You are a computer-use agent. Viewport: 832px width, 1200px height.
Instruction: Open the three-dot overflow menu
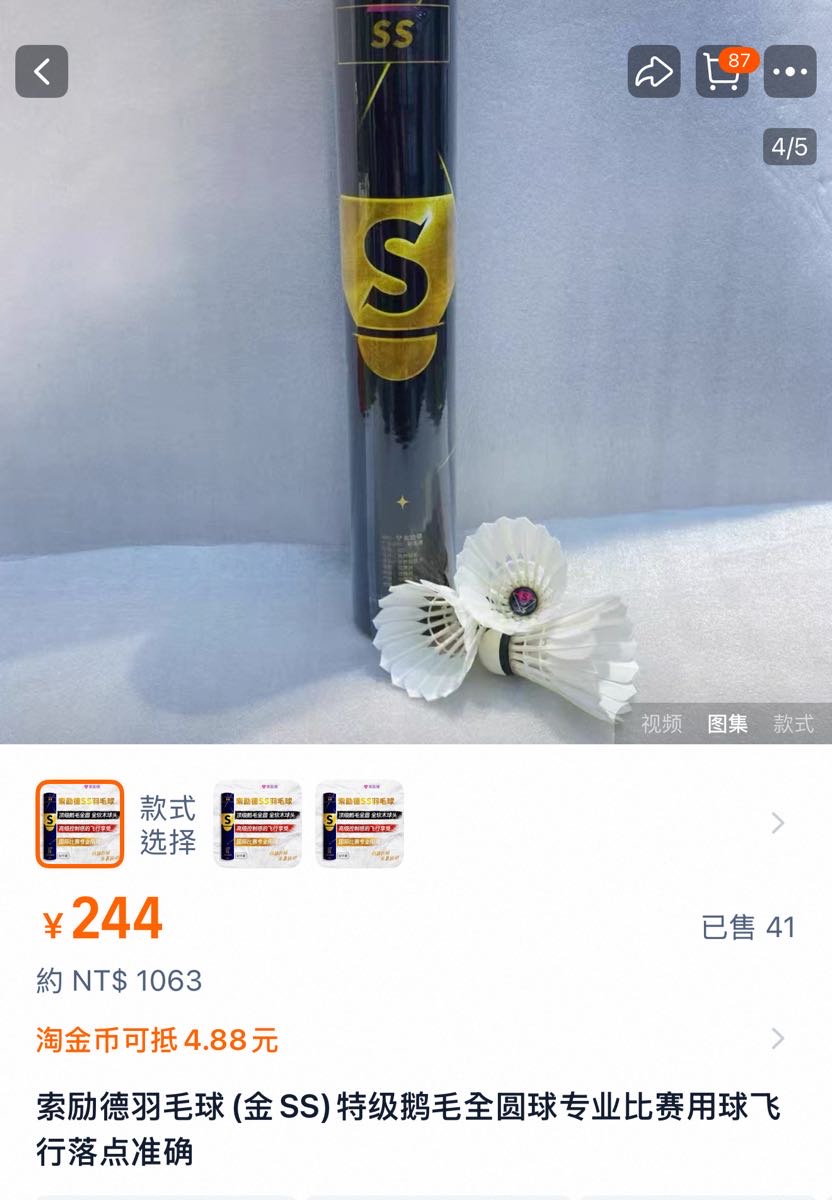pyautogui.click(x=790, y=71)
